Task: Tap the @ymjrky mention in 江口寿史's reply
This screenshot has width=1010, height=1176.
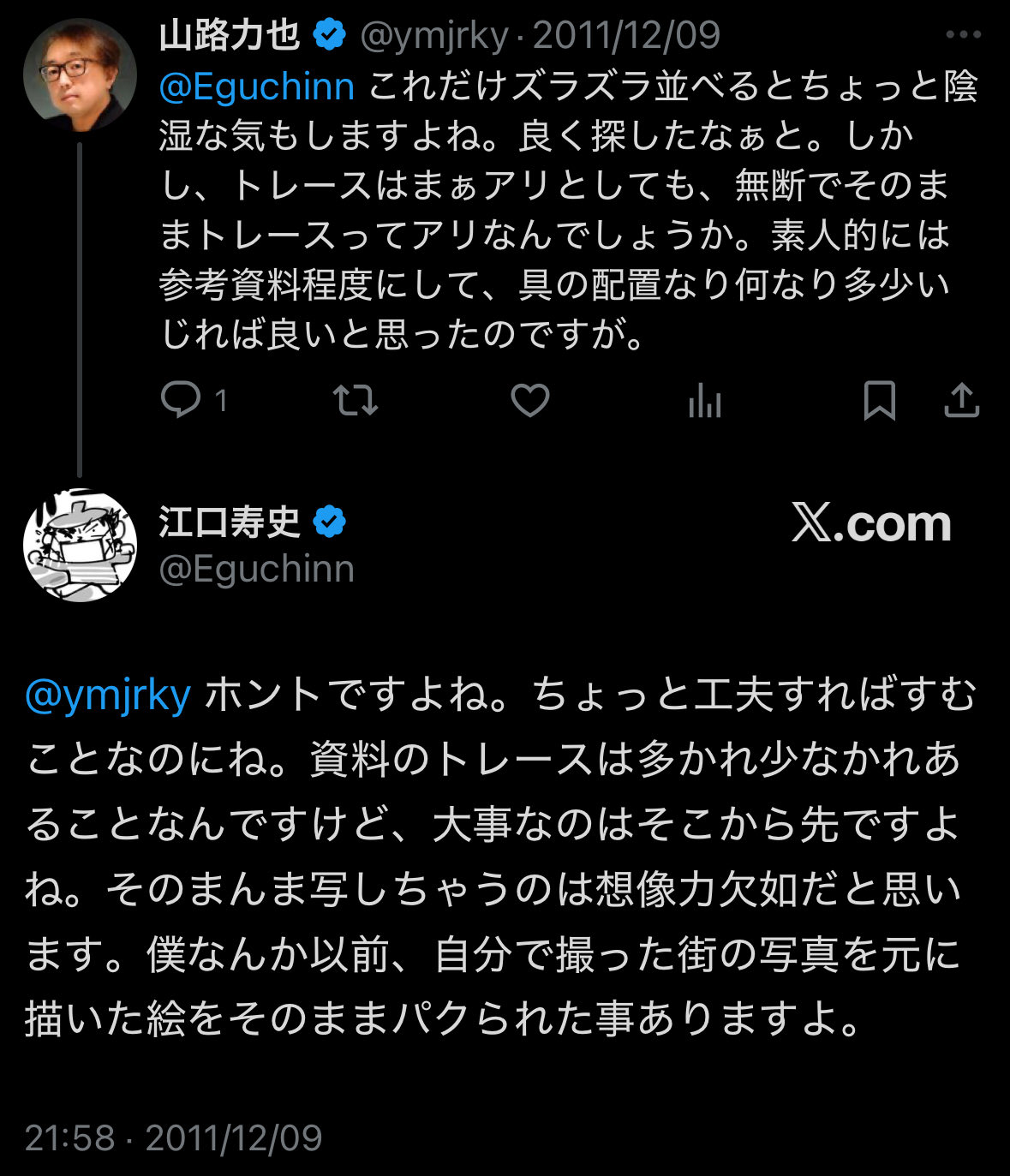Action: pyautogui.click(x=109, y=695)
